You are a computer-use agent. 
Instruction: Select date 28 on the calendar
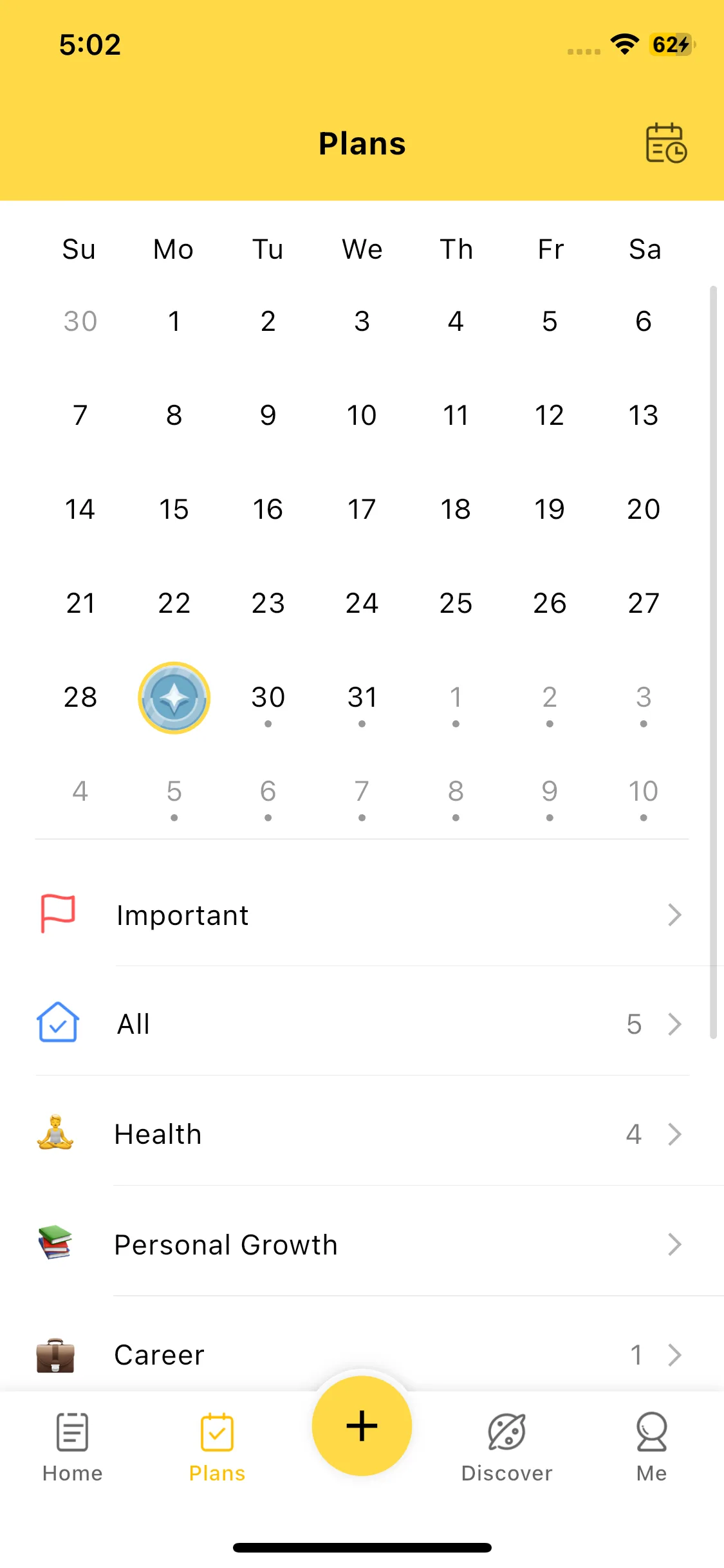click(x=80, y=697)
